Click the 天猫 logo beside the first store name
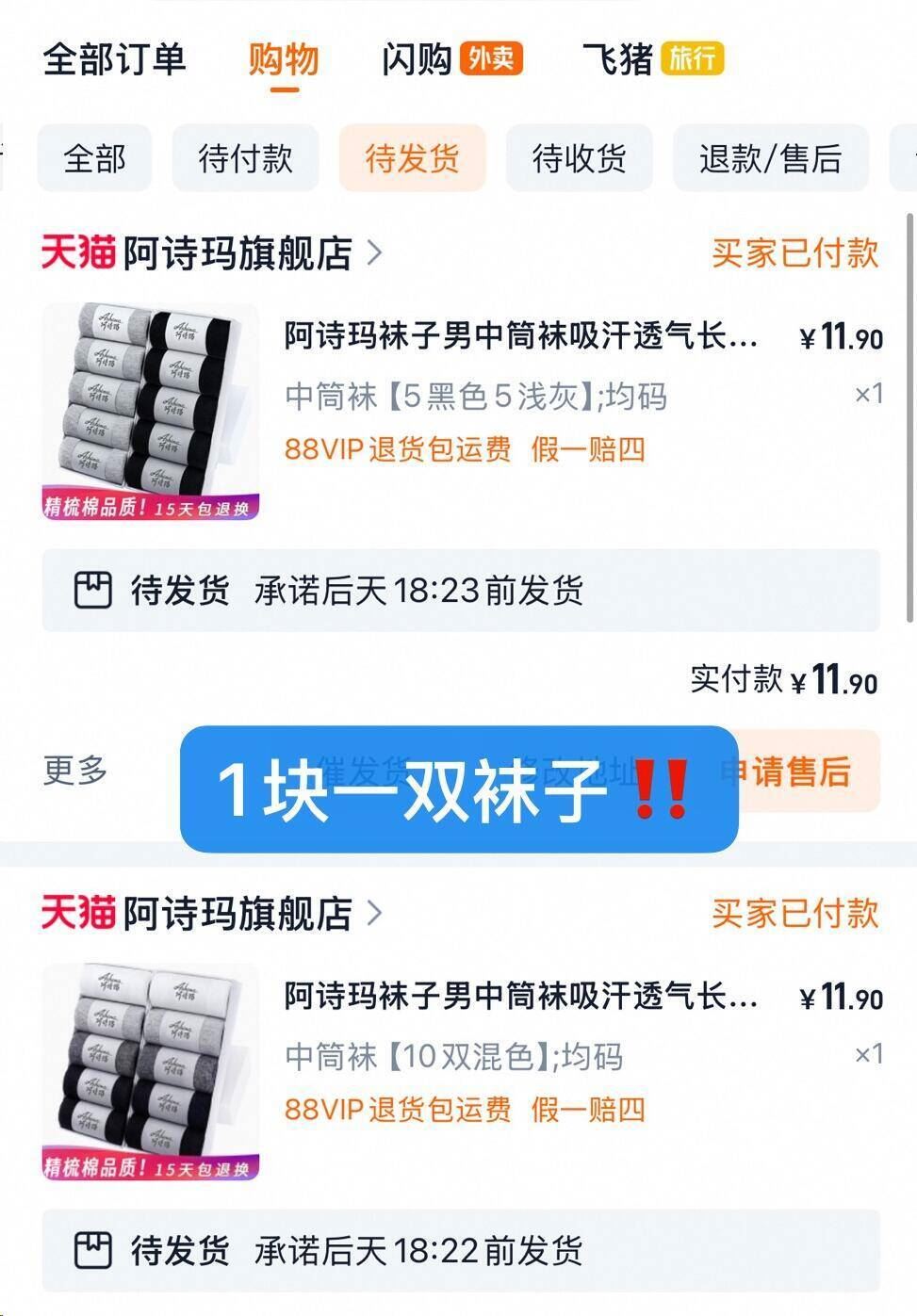The height and width of the screenshot is (1316, 917). point(78,253)
